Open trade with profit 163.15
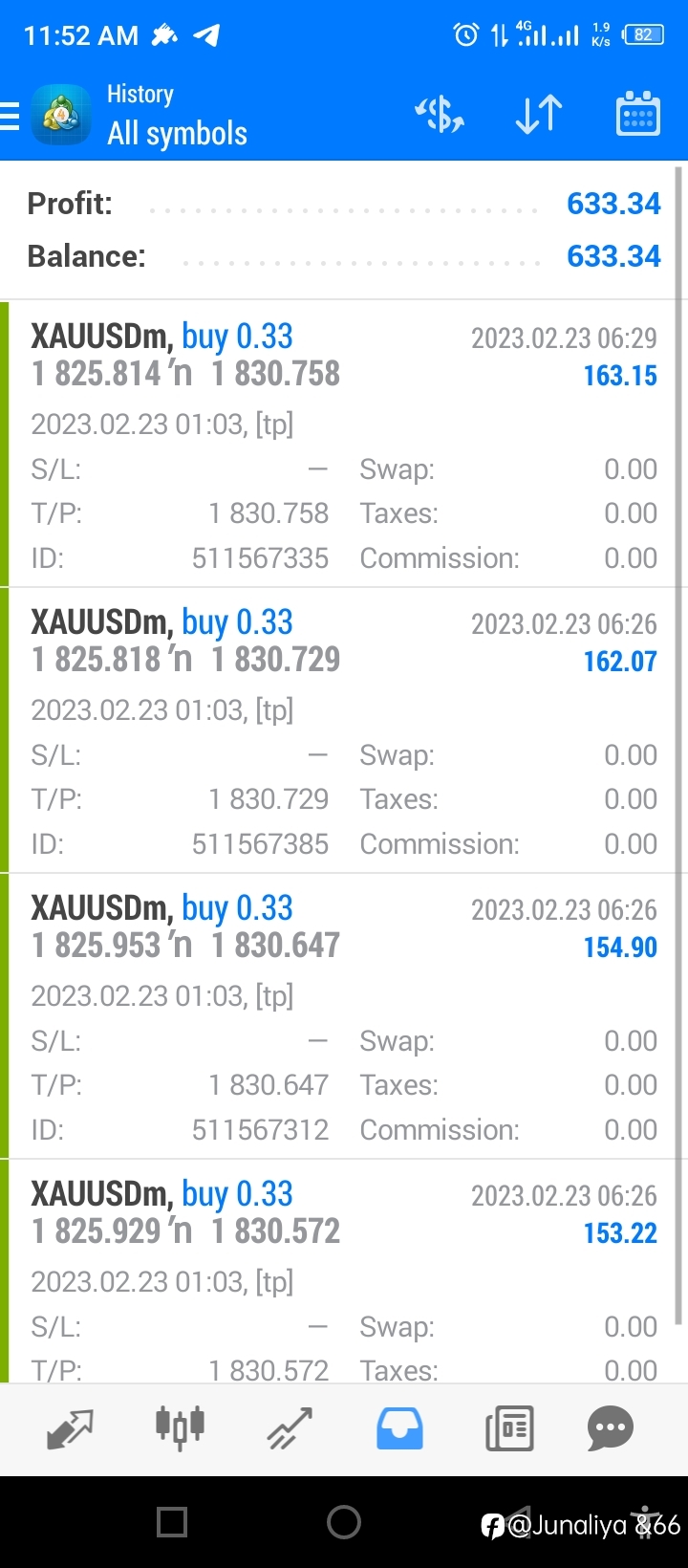 tap(344, 444)
